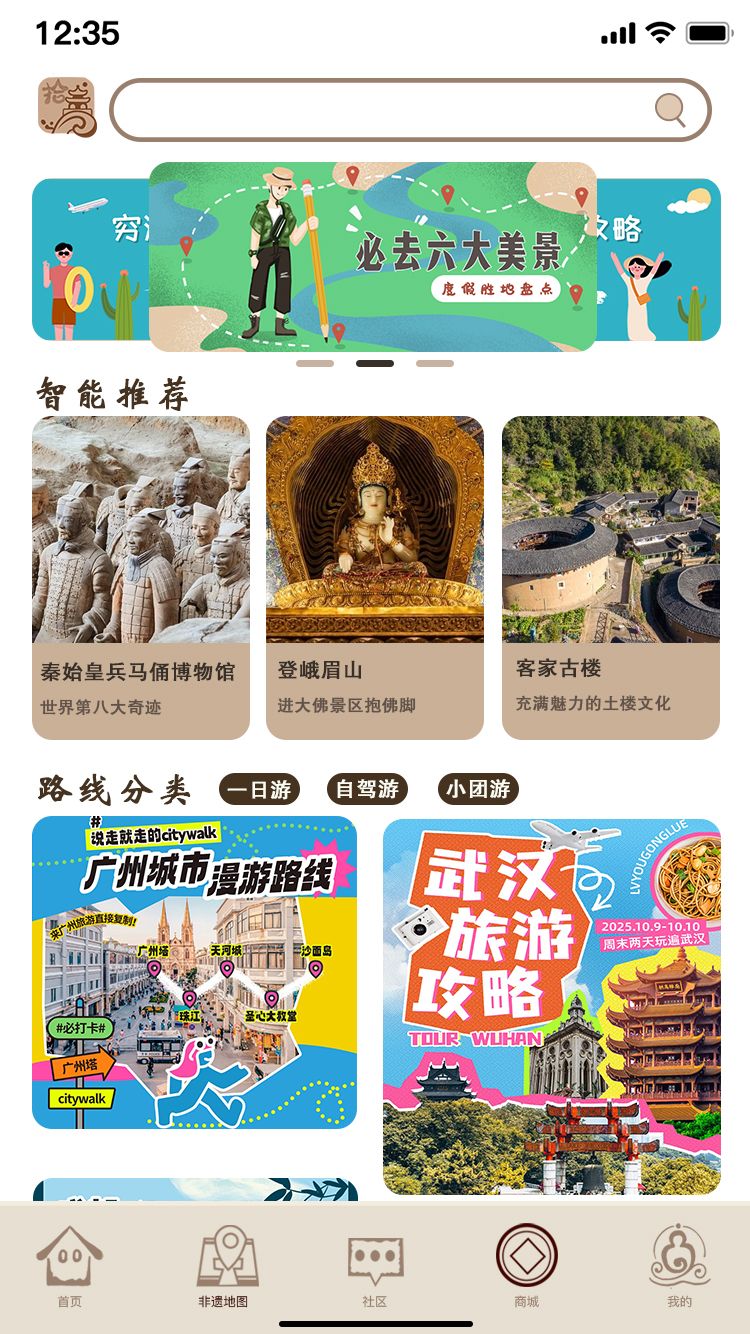Open the 必去六大美景 banner

pyautogui.click(x=373, y=257)
